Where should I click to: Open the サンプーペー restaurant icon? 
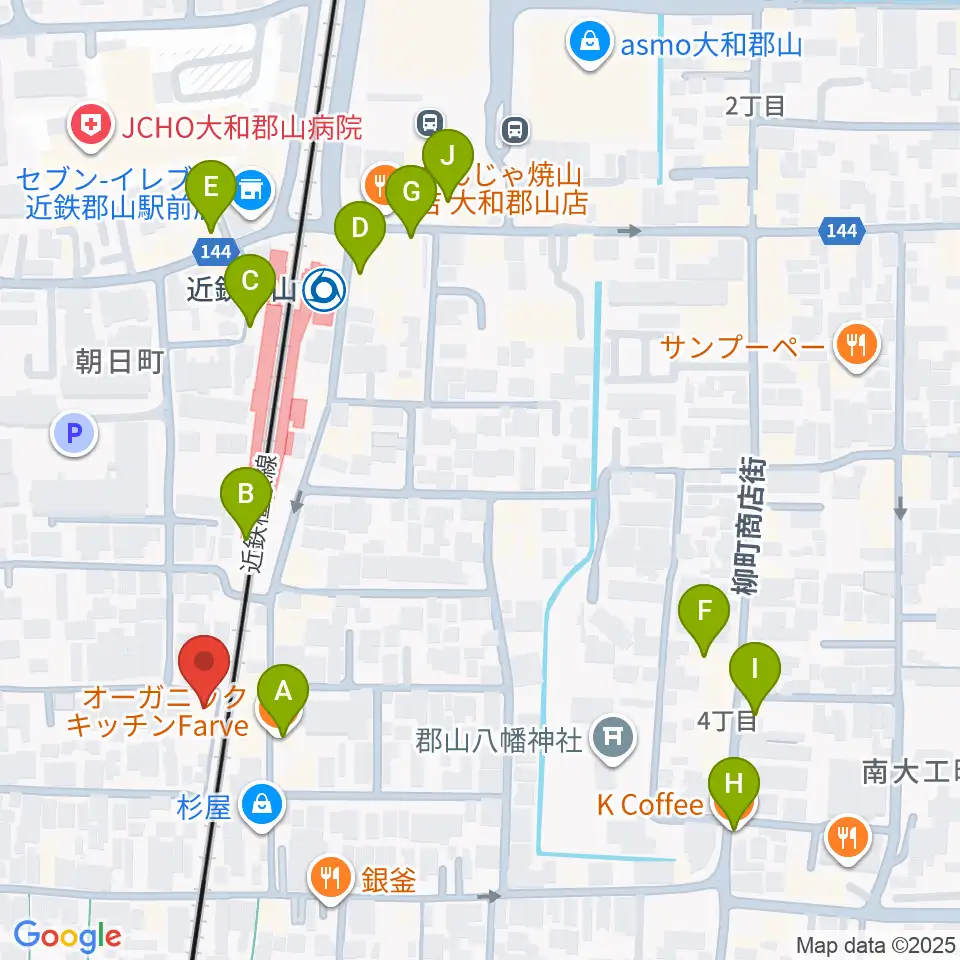[856, 347]
